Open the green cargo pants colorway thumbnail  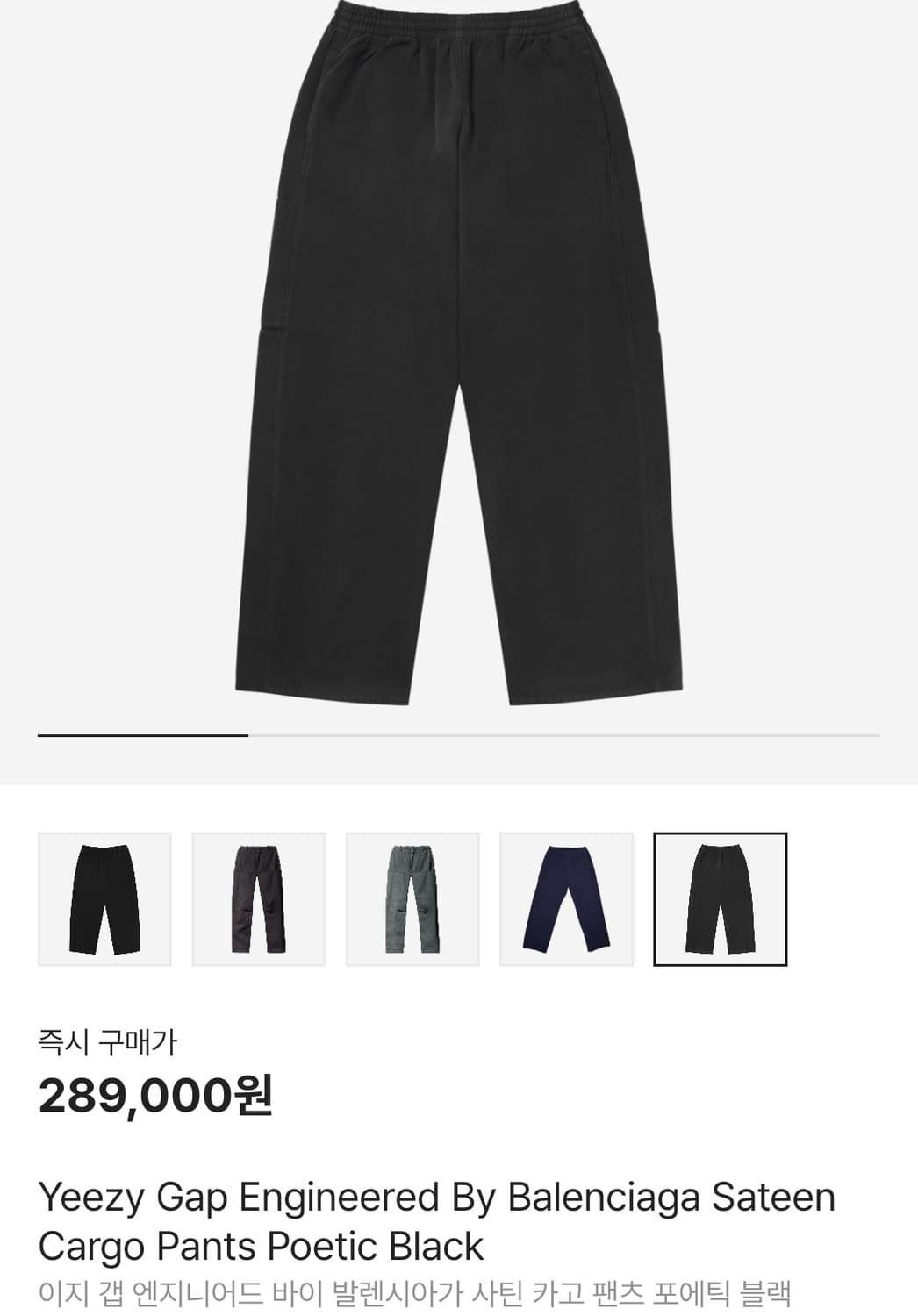tap(409, 898)
